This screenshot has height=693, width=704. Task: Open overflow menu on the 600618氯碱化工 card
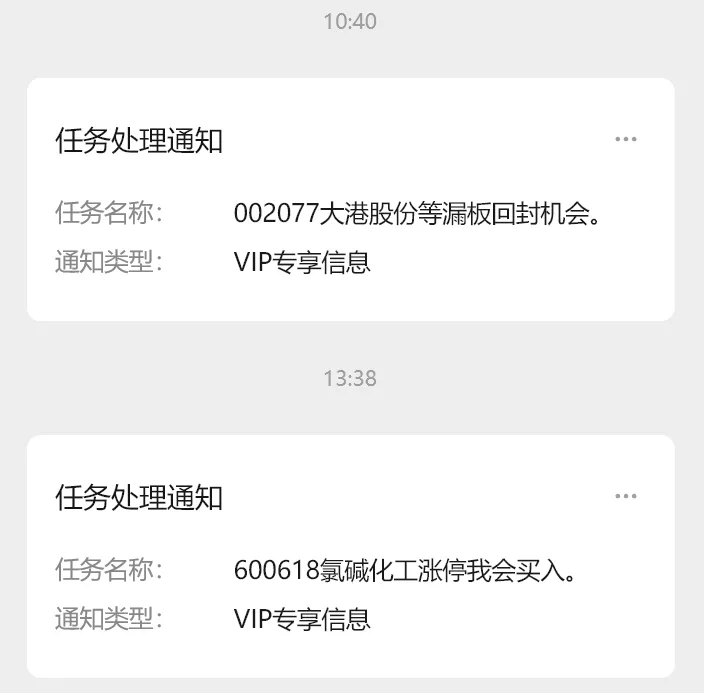click(626, 496)
